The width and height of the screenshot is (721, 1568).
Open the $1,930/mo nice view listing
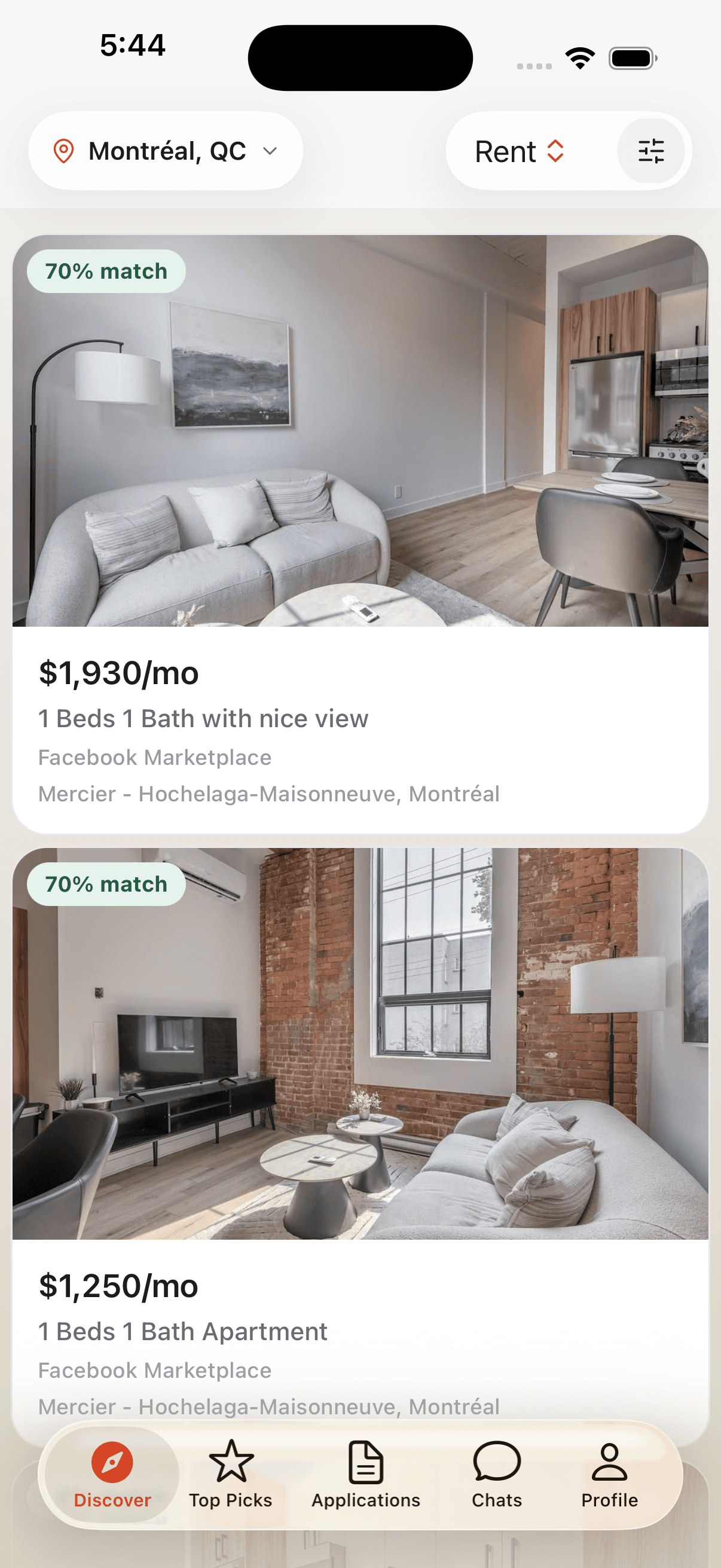[360, 534]
